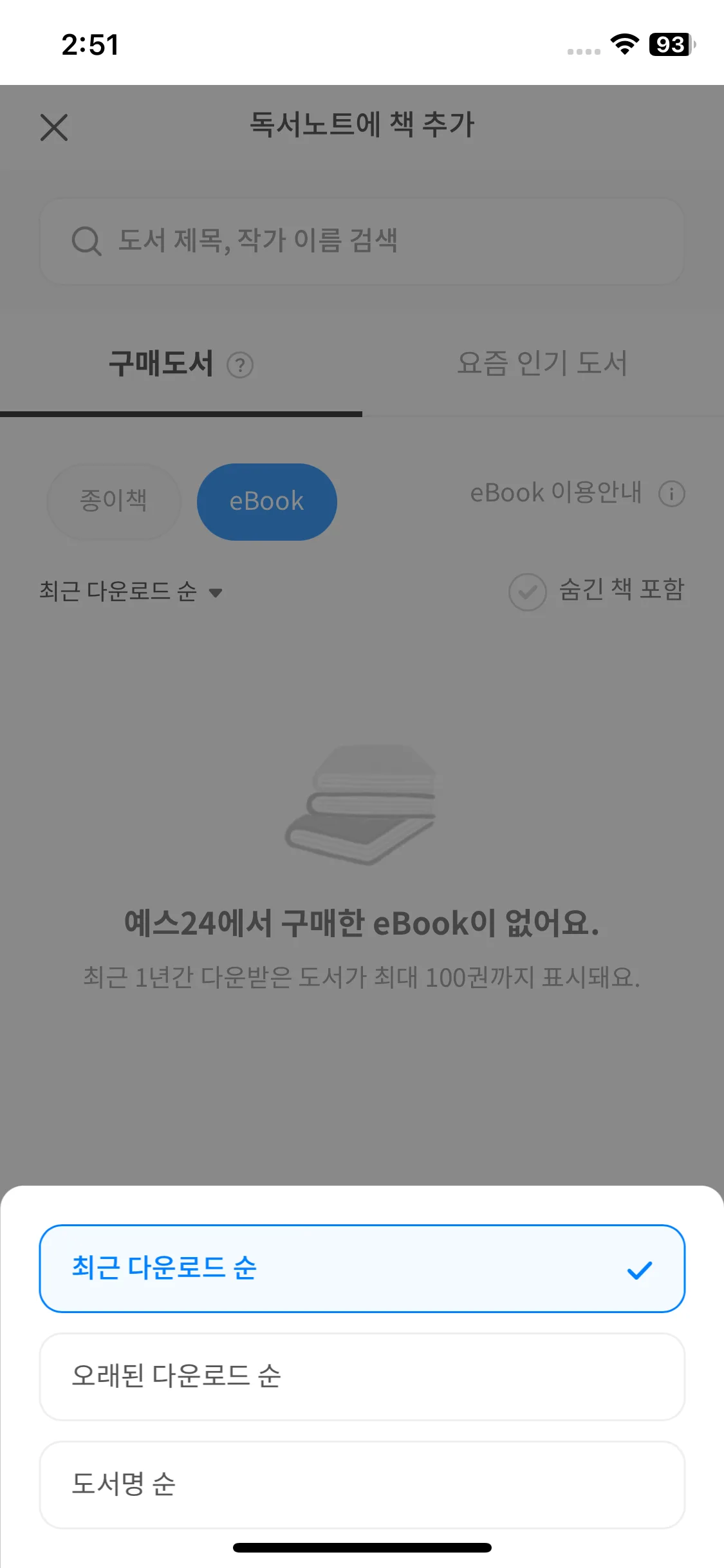This screenshot has width=724, height=1568.
Task: Open the eBook 이용안내 info
Action: point(577,494)
